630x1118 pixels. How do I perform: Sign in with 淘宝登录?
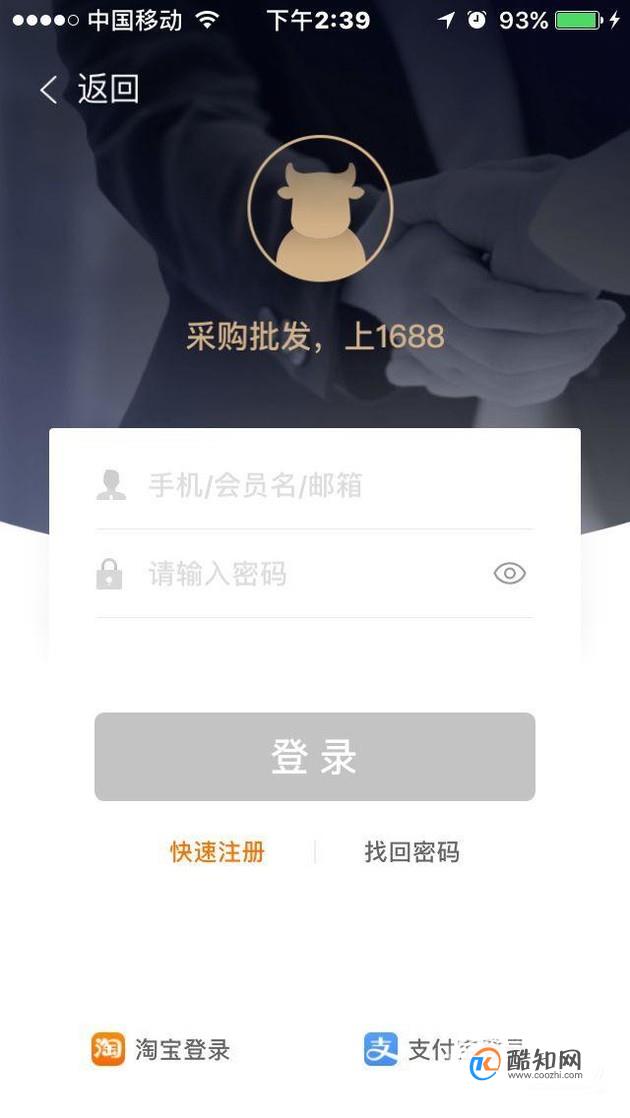162,1050
